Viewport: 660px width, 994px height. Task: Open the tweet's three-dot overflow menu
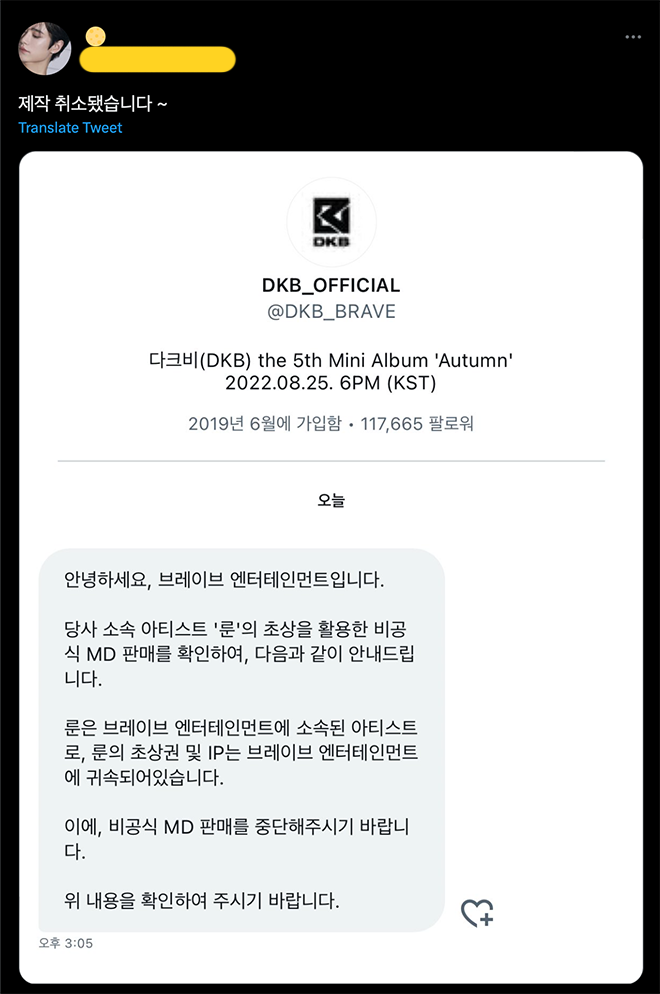pos(632,37)
